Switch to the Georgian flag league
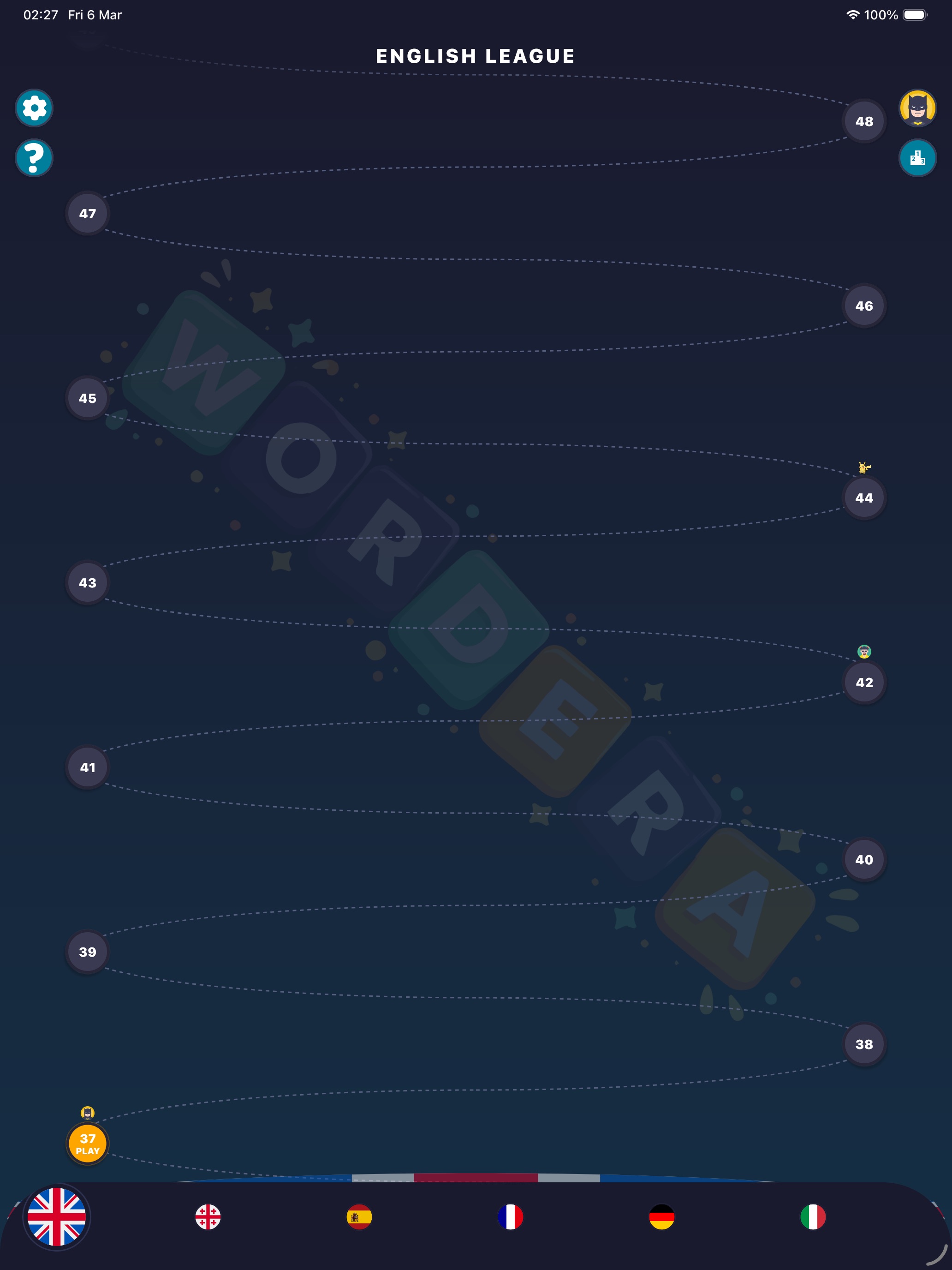This screenshot has width=952, height=1270. [208, 1216]
